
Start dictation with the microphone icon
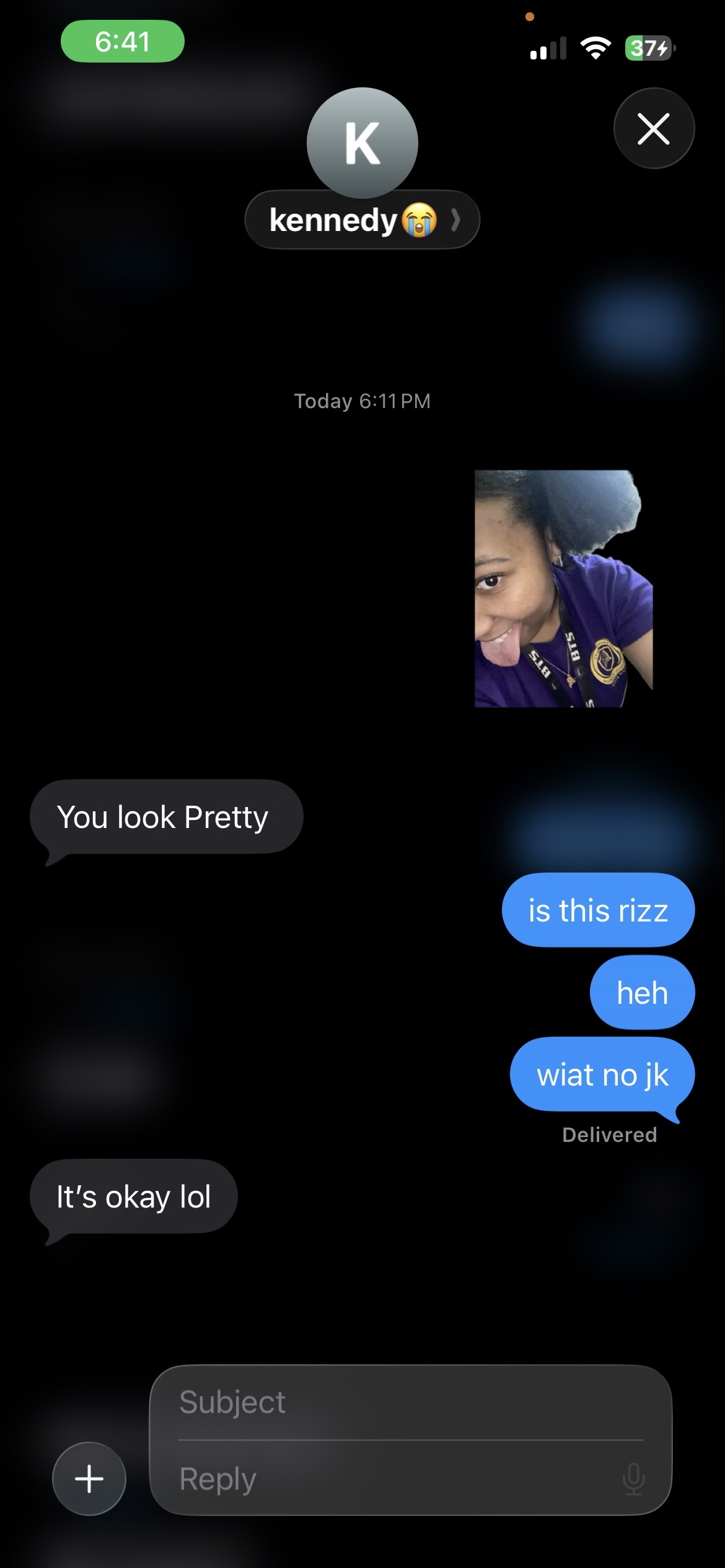click(x=633, y=1479)
